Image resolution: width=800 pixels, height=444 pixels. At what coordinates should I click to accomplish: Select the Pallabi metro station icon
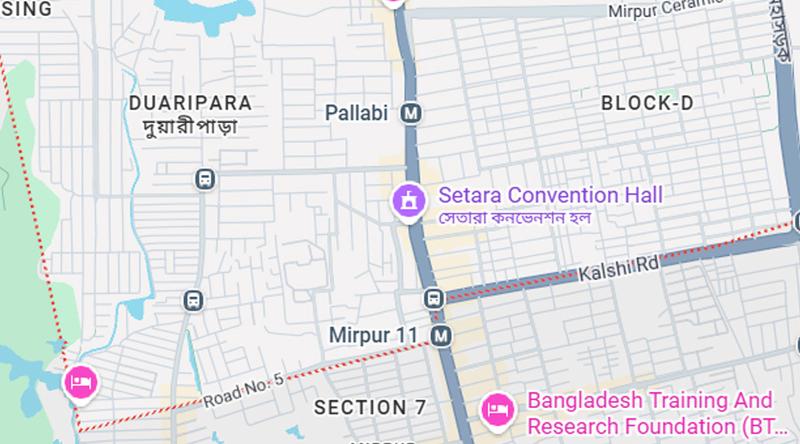click(410, 113)
